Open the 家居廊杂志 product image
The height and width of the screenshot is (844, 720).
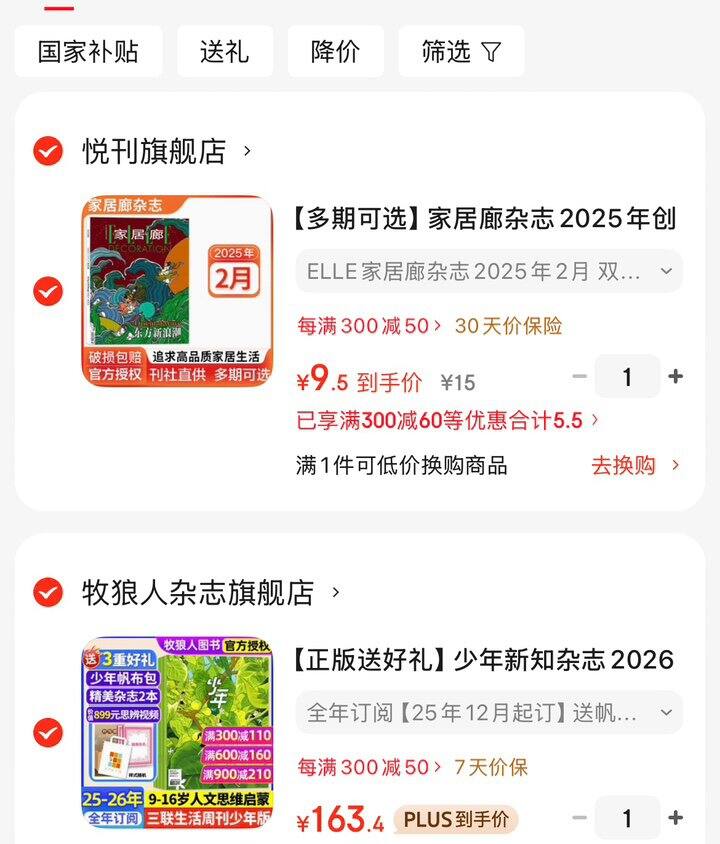pos(177,291)
